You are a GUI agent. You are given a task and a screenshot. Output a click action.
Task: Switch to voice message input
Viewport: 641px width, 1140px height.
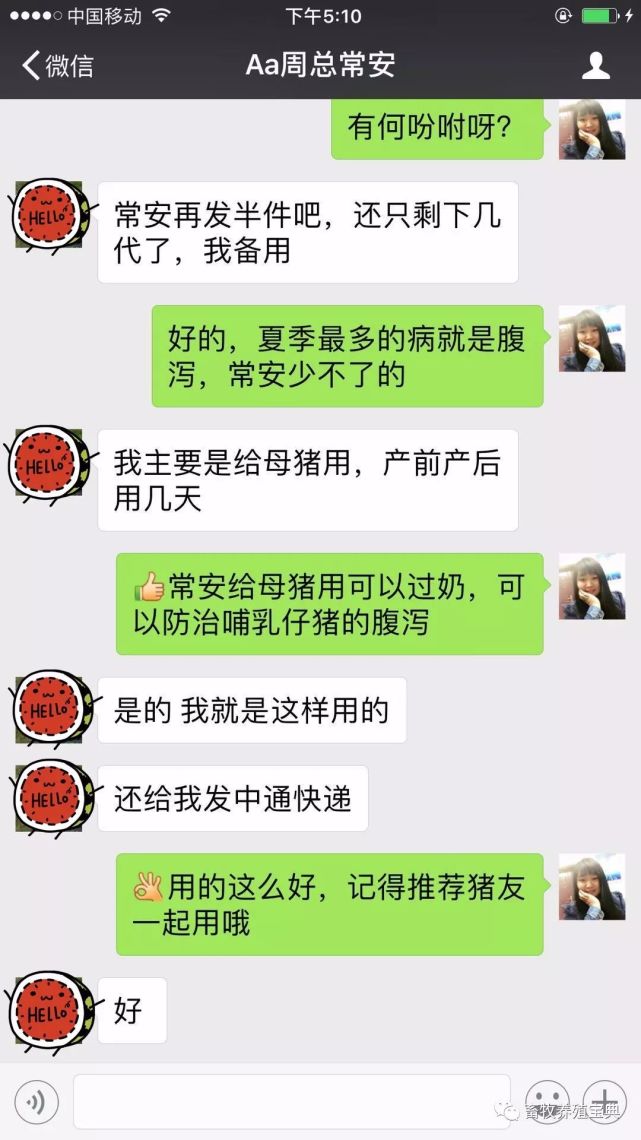[36, 1101]
